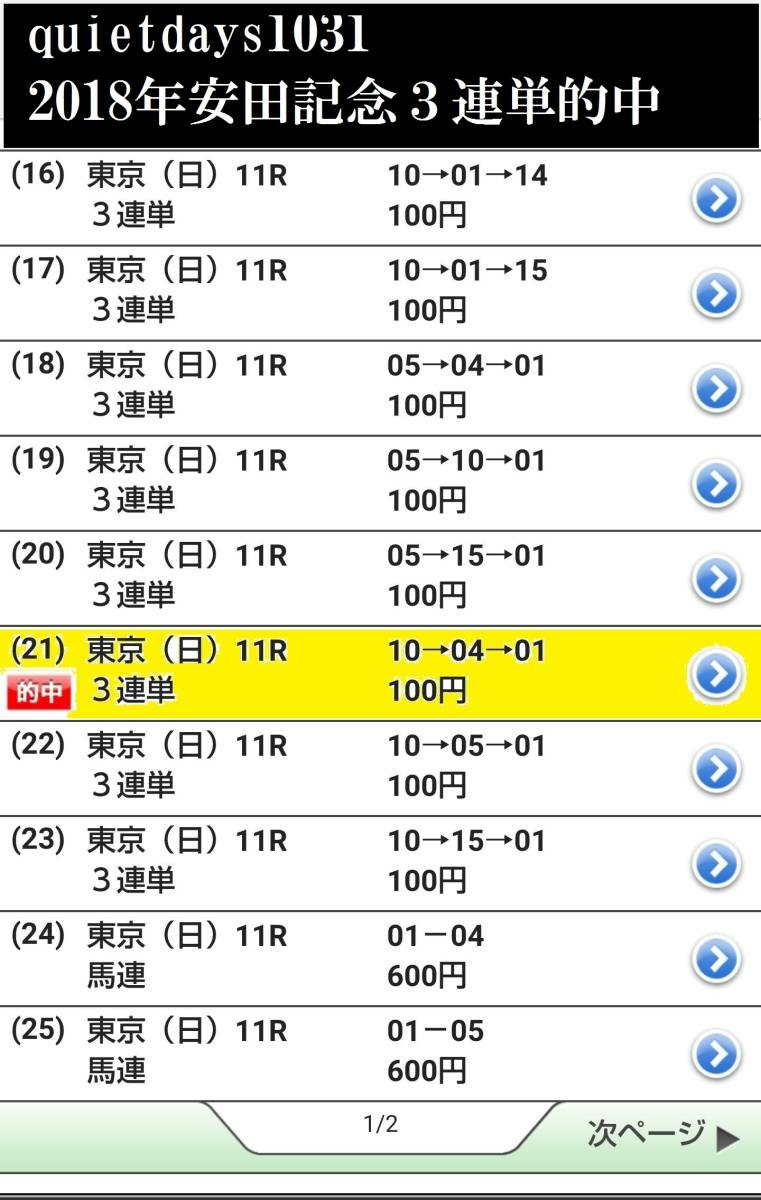Go to 次ページ (next page)
This screenshot has width=761, height=1200.
(x=662, y=1135)
